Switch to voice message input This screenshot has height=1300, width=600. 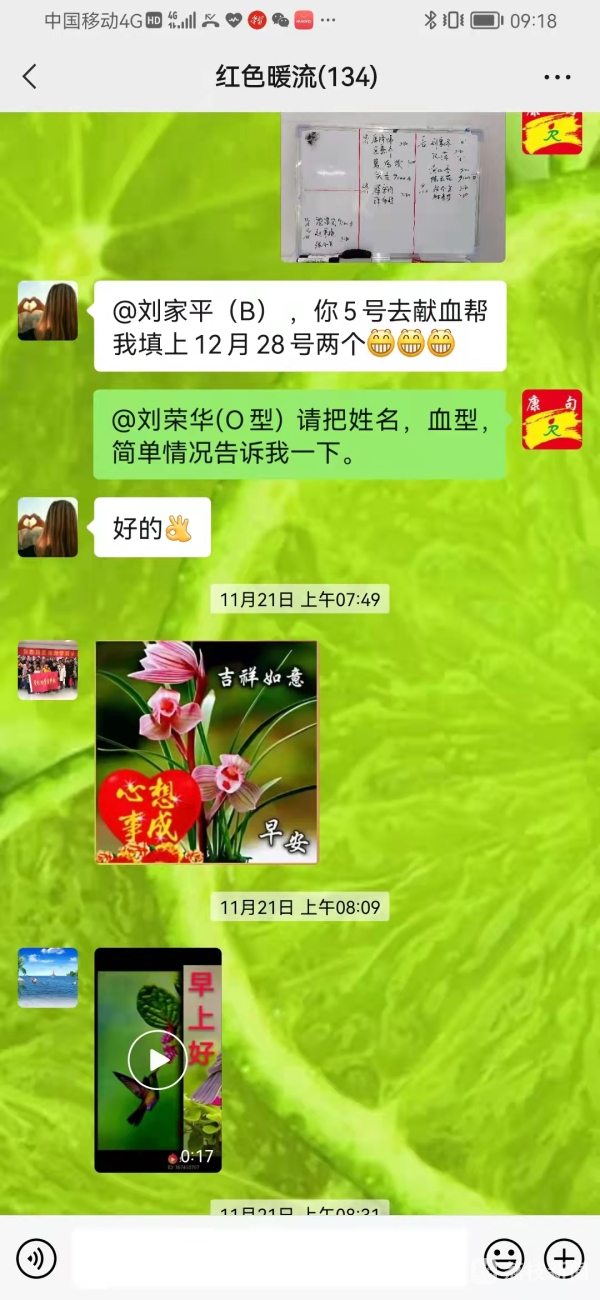click(x=37, y=1258)
